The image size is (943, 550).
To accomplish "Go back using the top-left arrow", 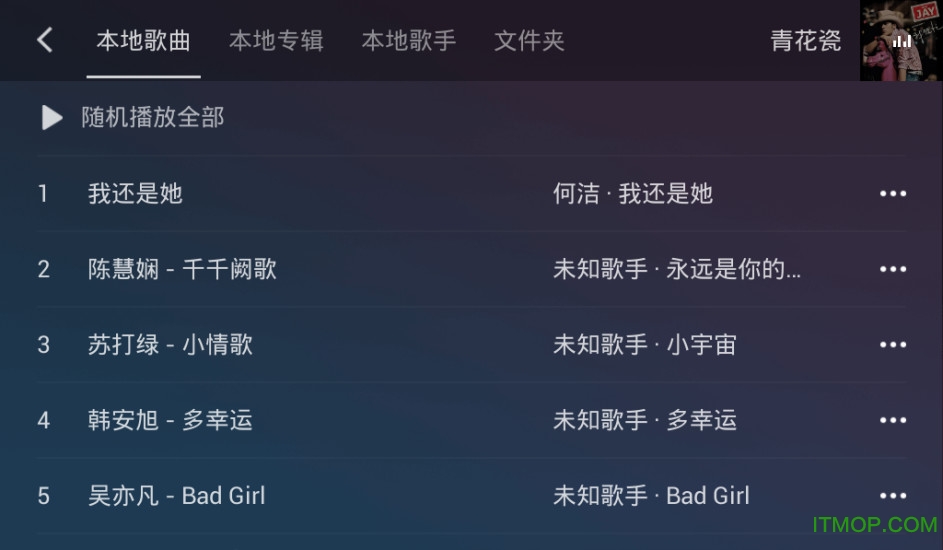I will (x=44, y=40).
